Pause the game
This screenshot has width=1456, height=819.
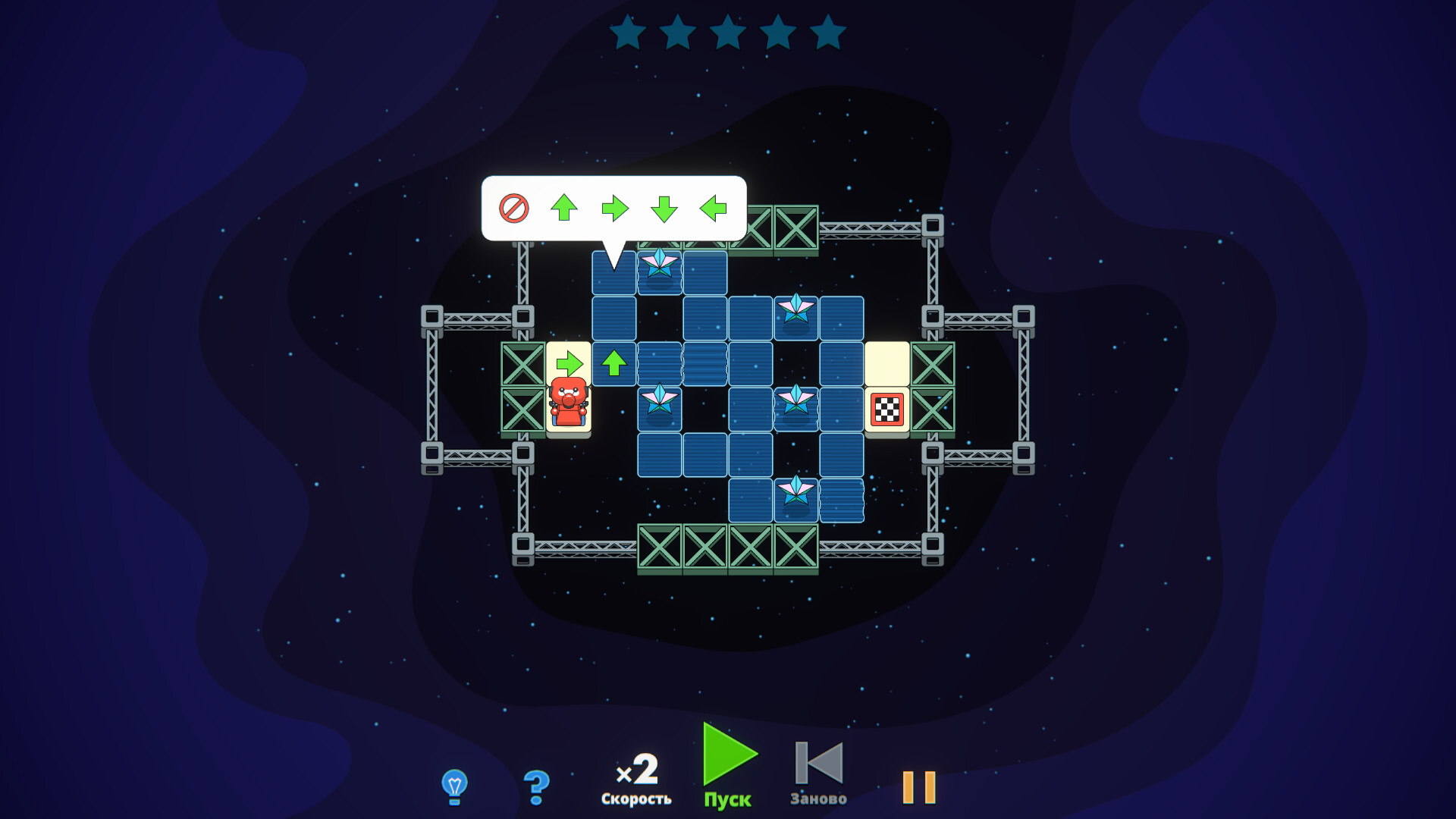(919, 787)
